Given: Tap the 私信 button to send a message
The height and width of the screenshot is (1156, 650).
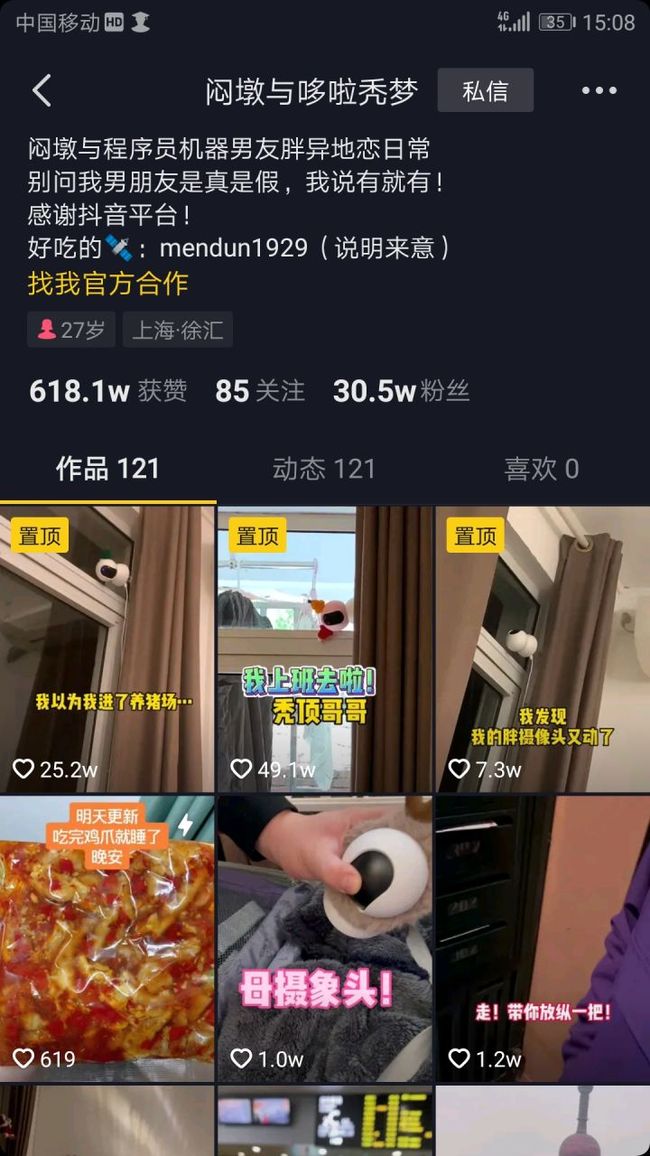Looking at the screenshot, I should [485, 90].
